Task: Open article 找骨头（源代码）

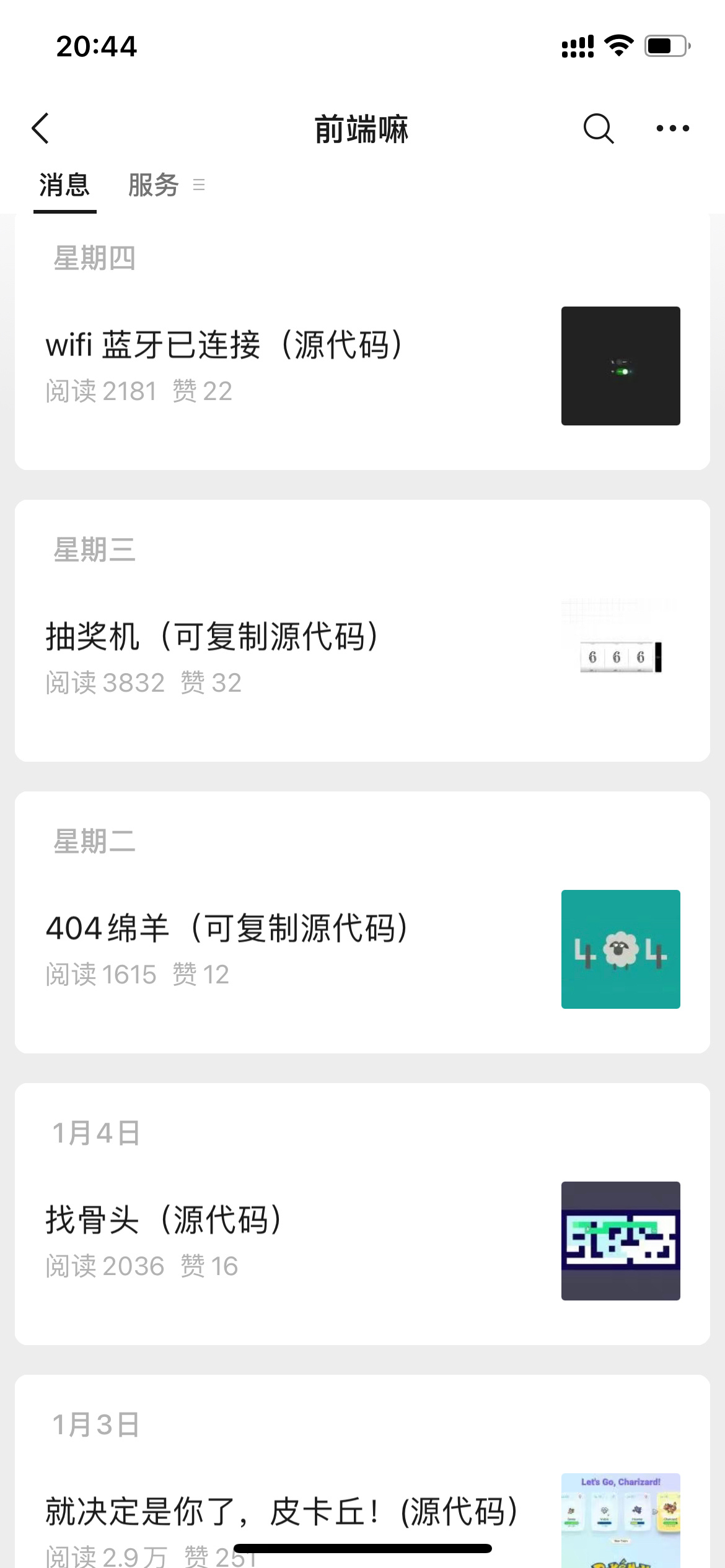Action: point(164,1220)
